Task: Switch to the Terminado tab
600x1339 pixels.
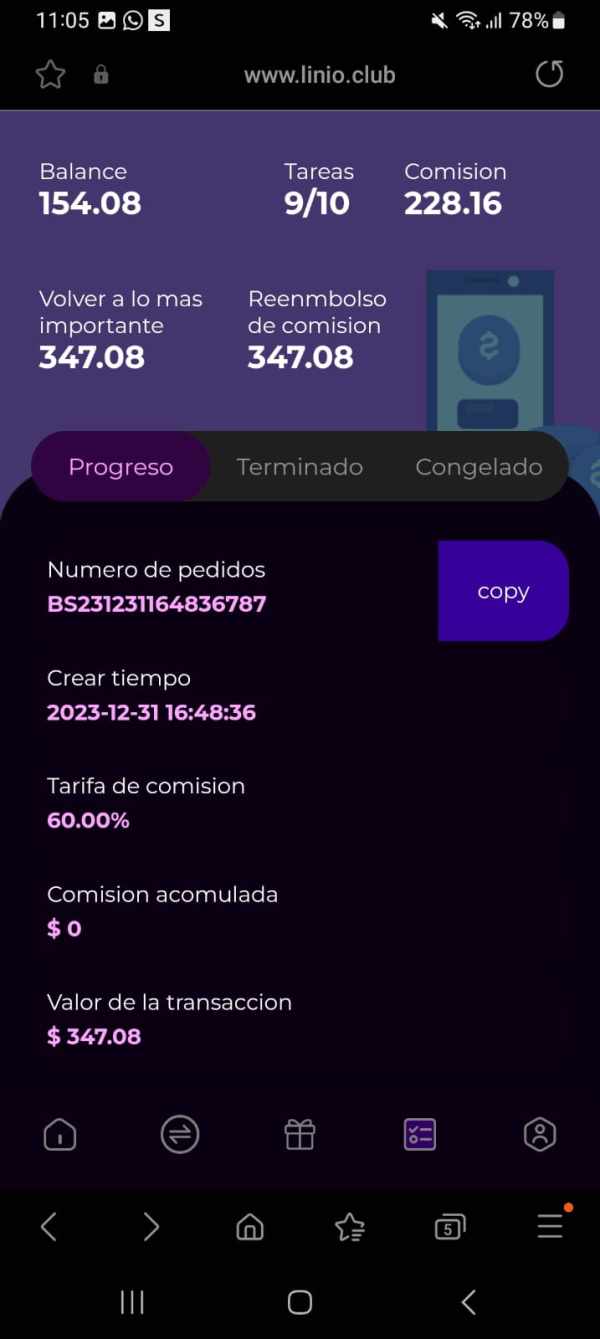Action: click(299, 467)
